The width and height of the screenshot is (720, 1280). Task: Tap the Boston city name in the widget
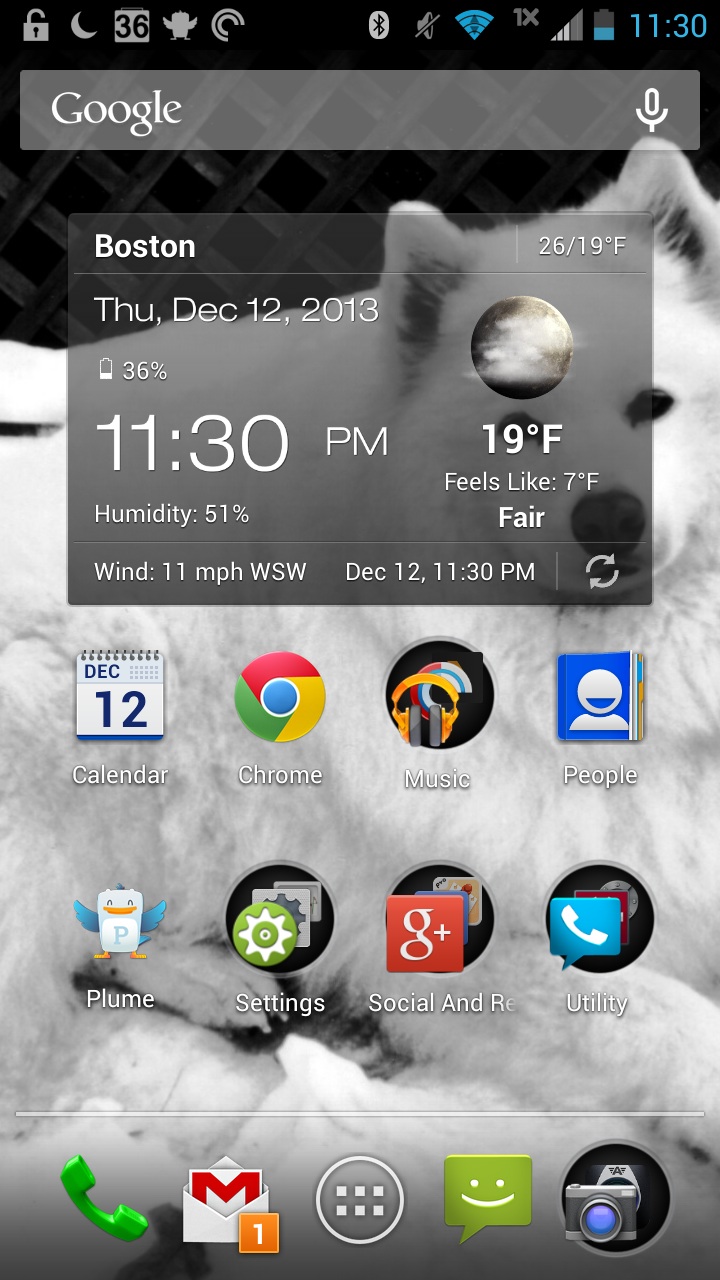pyautogui.click(x=145, y=246)
